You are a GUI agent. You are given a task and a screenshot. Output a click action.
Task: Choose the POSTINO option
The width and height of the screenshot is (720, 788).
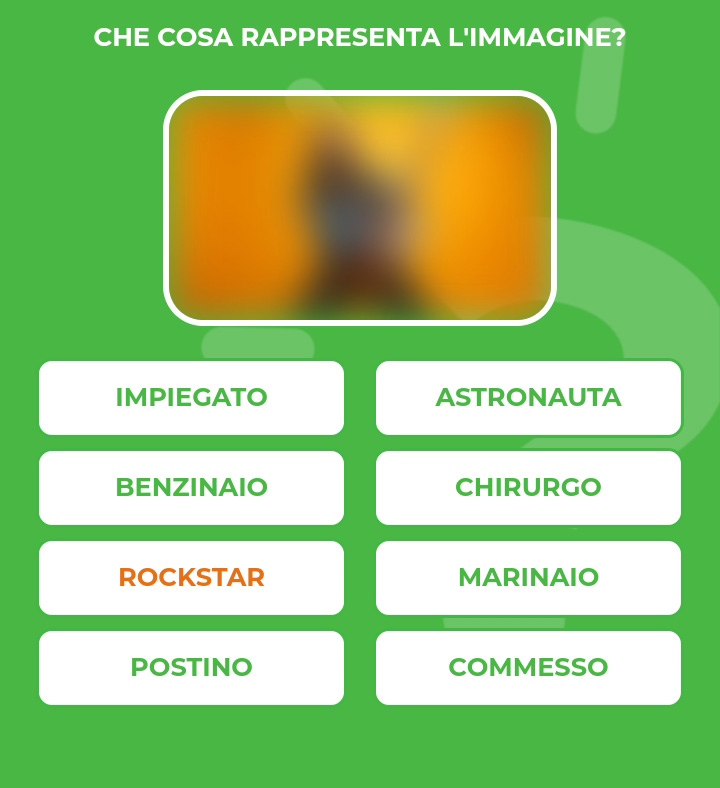click(191, 668)
